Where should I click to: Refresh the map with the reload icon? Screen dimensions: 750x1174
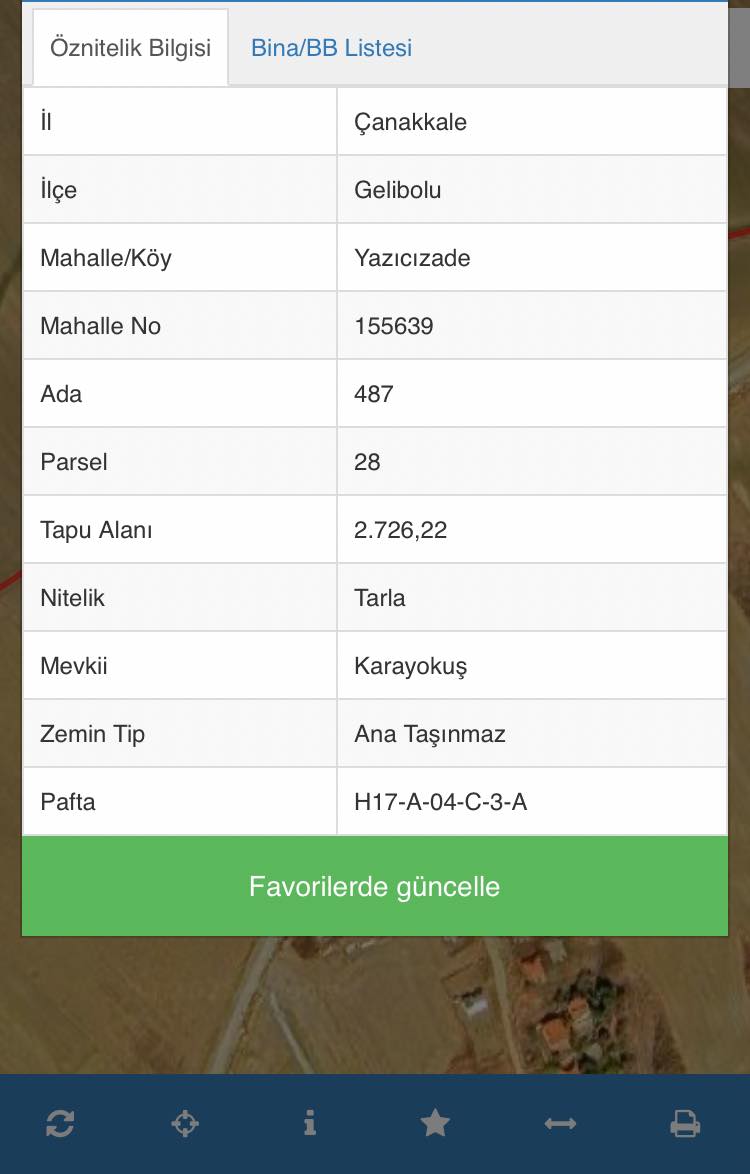pos(60,1124)
